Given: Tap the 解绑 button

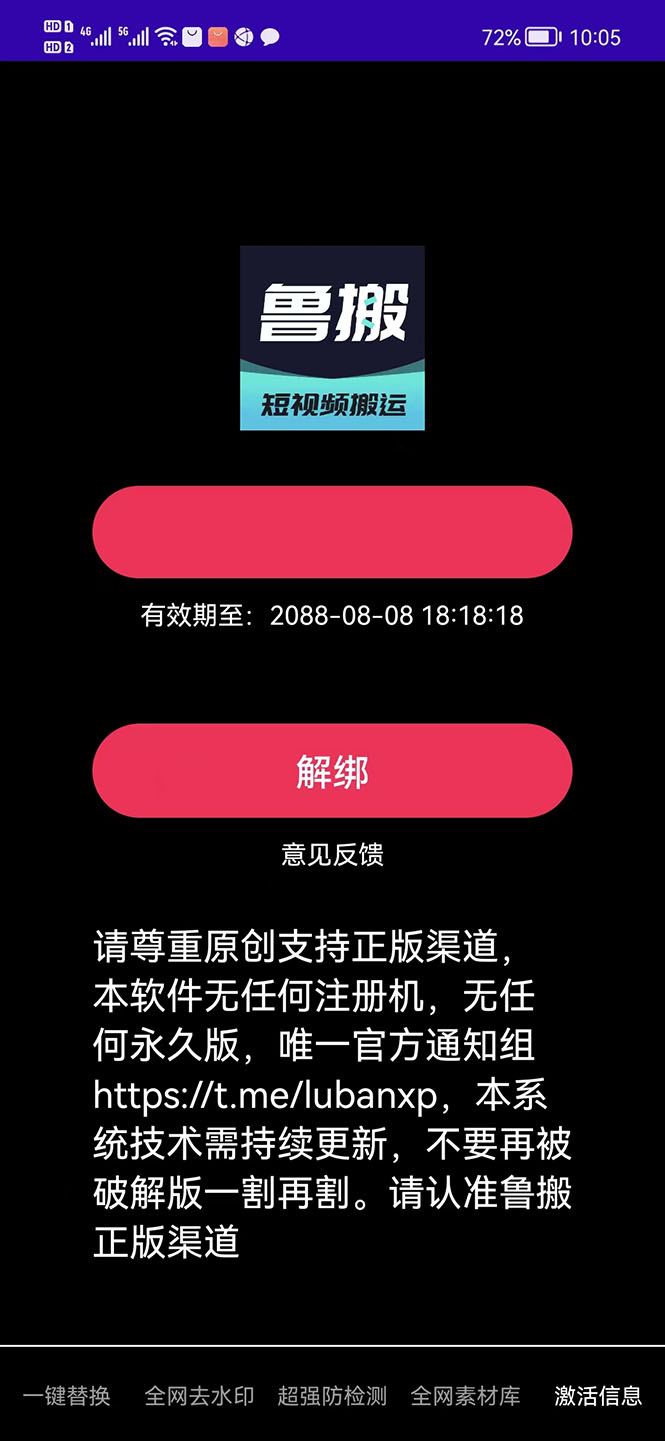Looking at the screenshot, I should tap(332, 772).
